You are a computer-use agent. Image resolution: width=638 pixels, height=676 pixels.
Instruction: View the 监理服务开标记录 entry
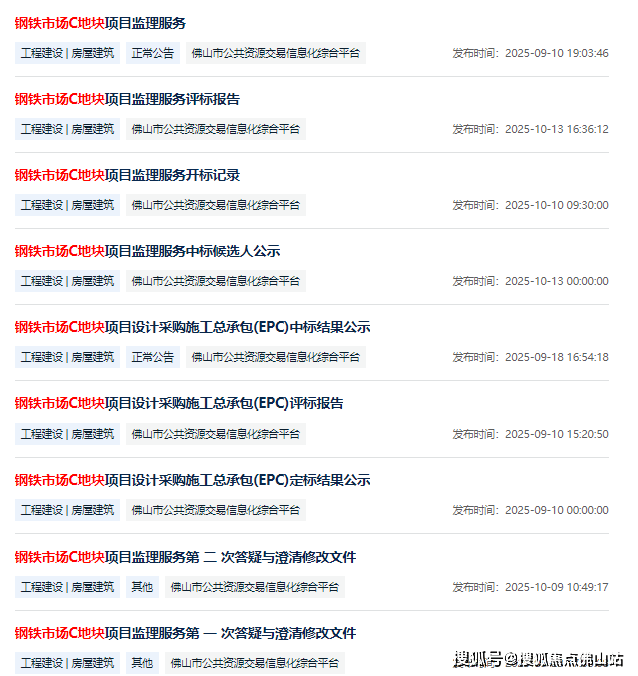click(127, 175)
